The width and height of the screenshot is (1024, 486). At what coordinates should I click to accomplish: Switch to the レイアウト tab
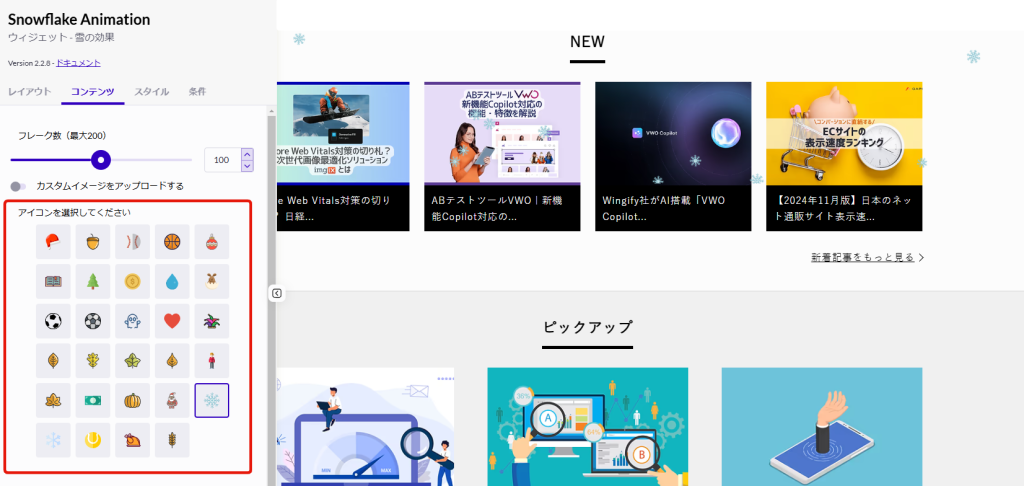(x=29, y=91)
